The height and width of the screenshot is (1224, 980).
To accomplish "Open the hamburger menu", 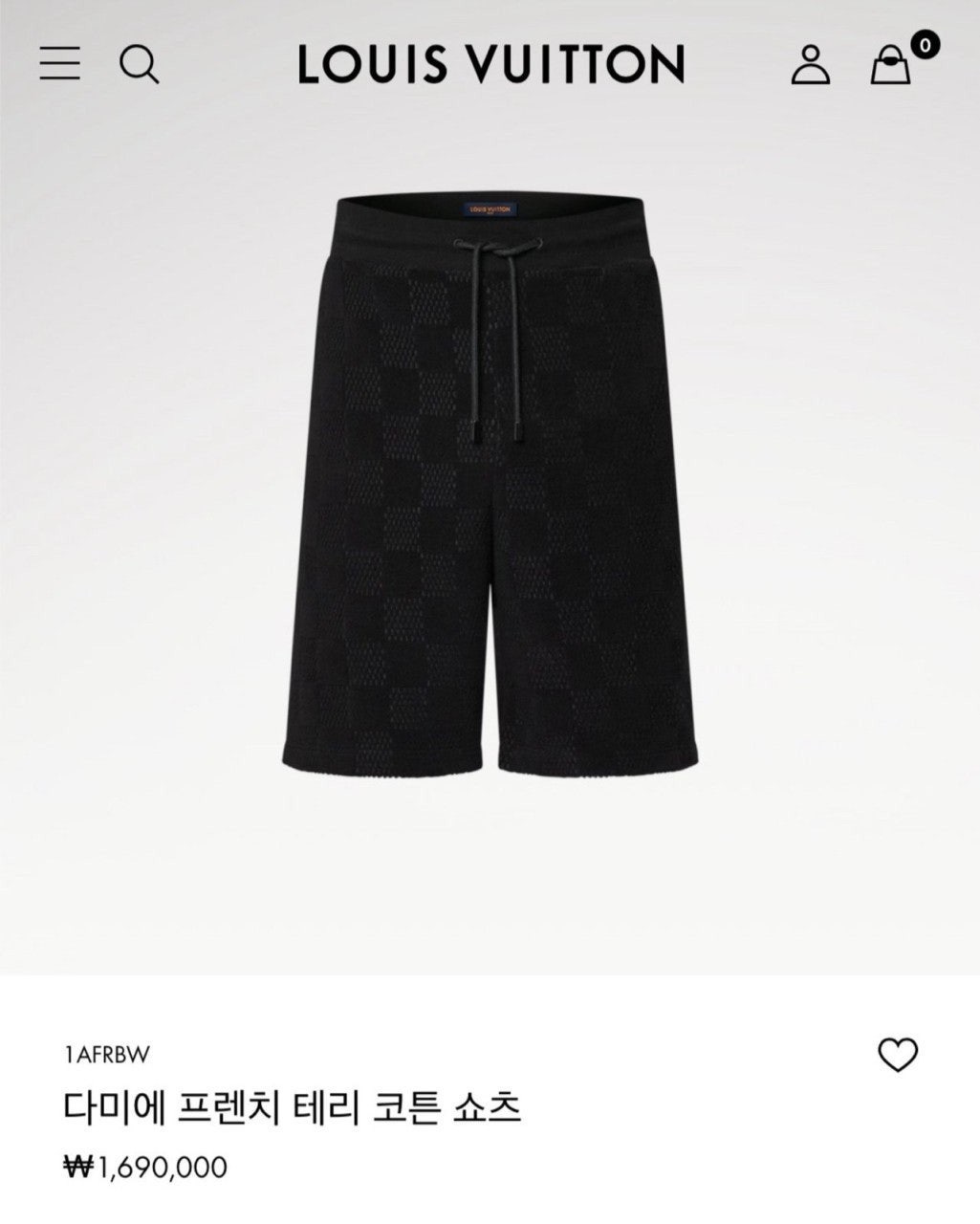I will click(x=59, y=63).
